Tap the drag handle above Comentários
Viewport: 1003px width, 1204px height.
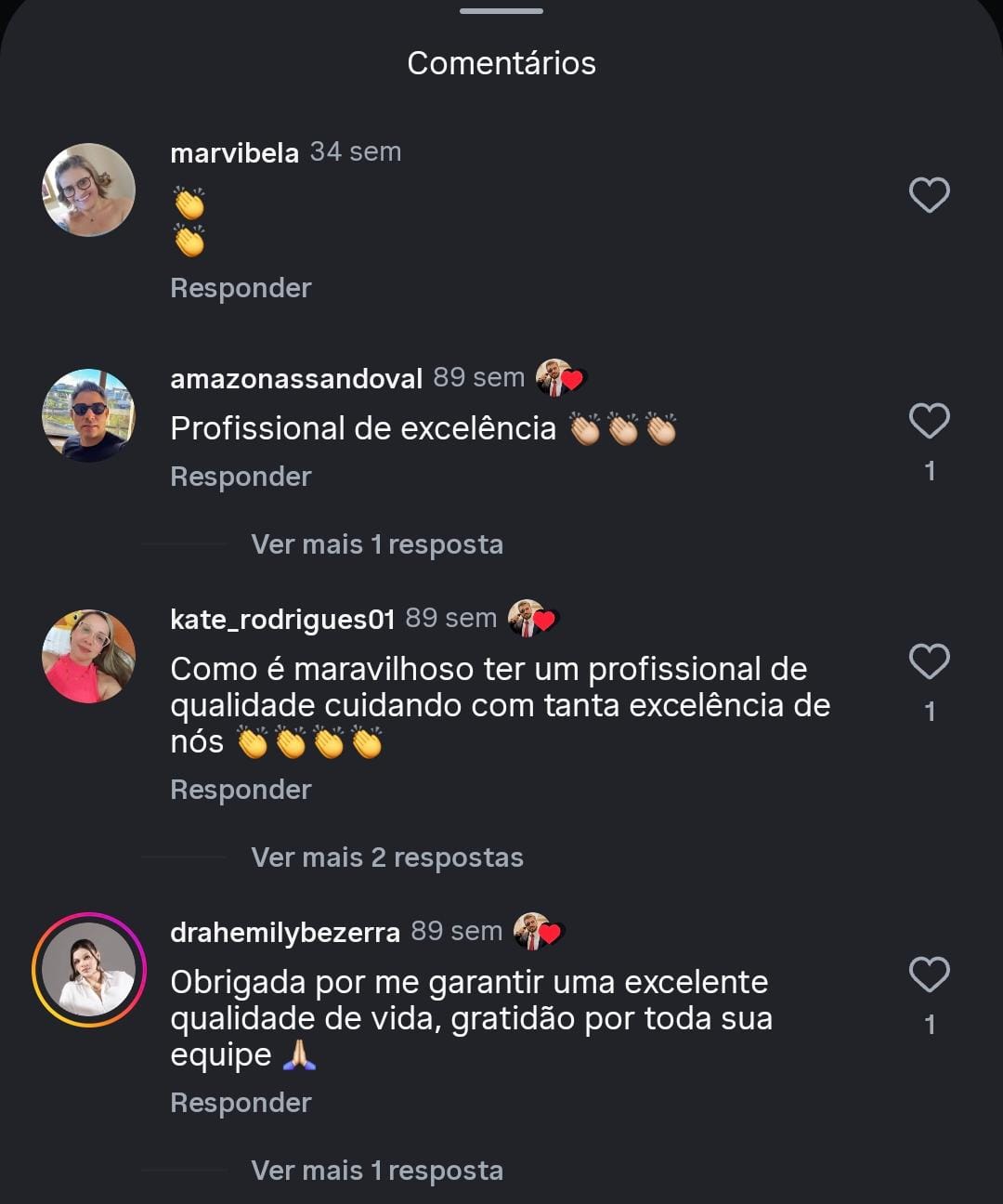coord(501,13)
